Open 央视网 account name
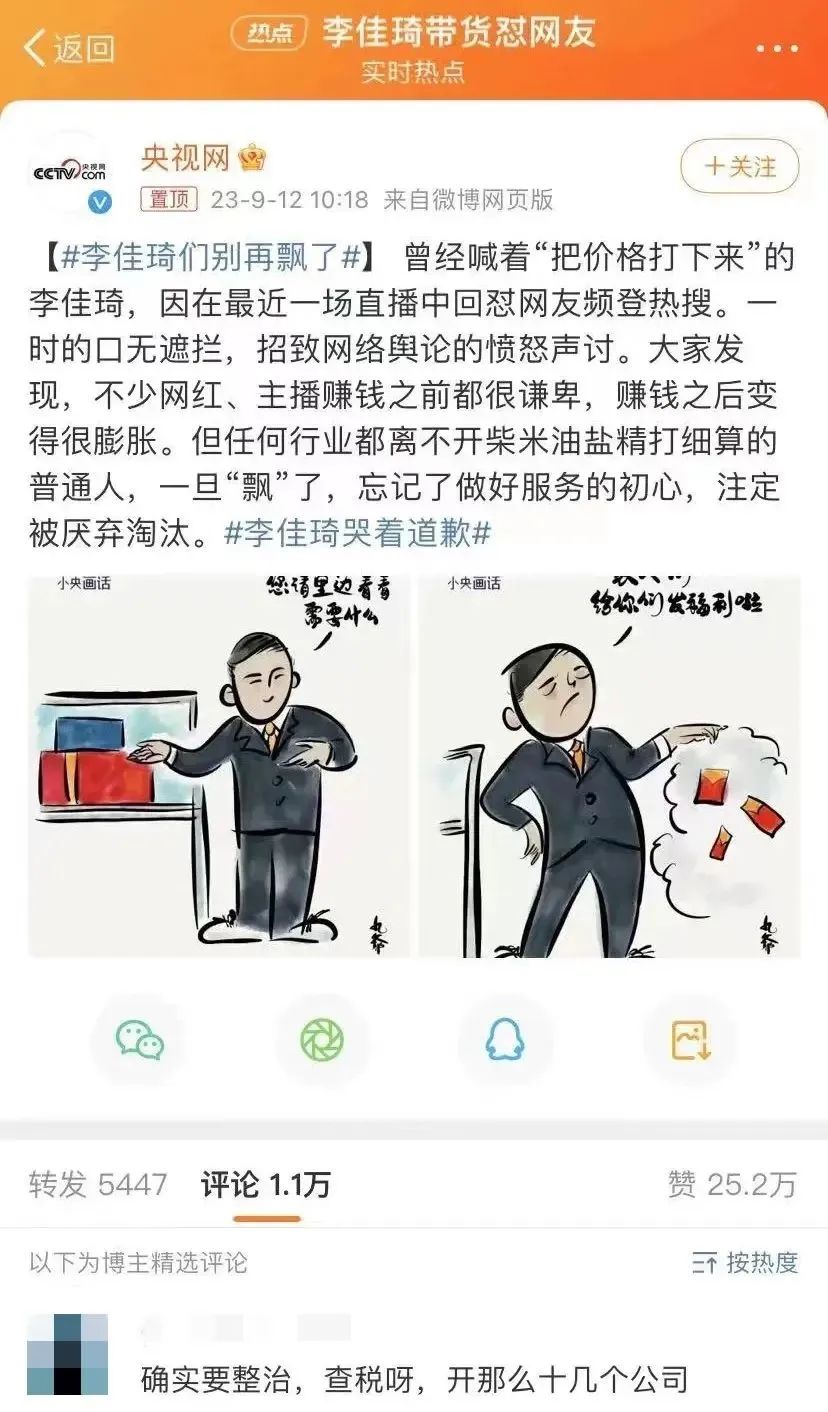This screenshot has width=828, height=1412. click(186, 157)
